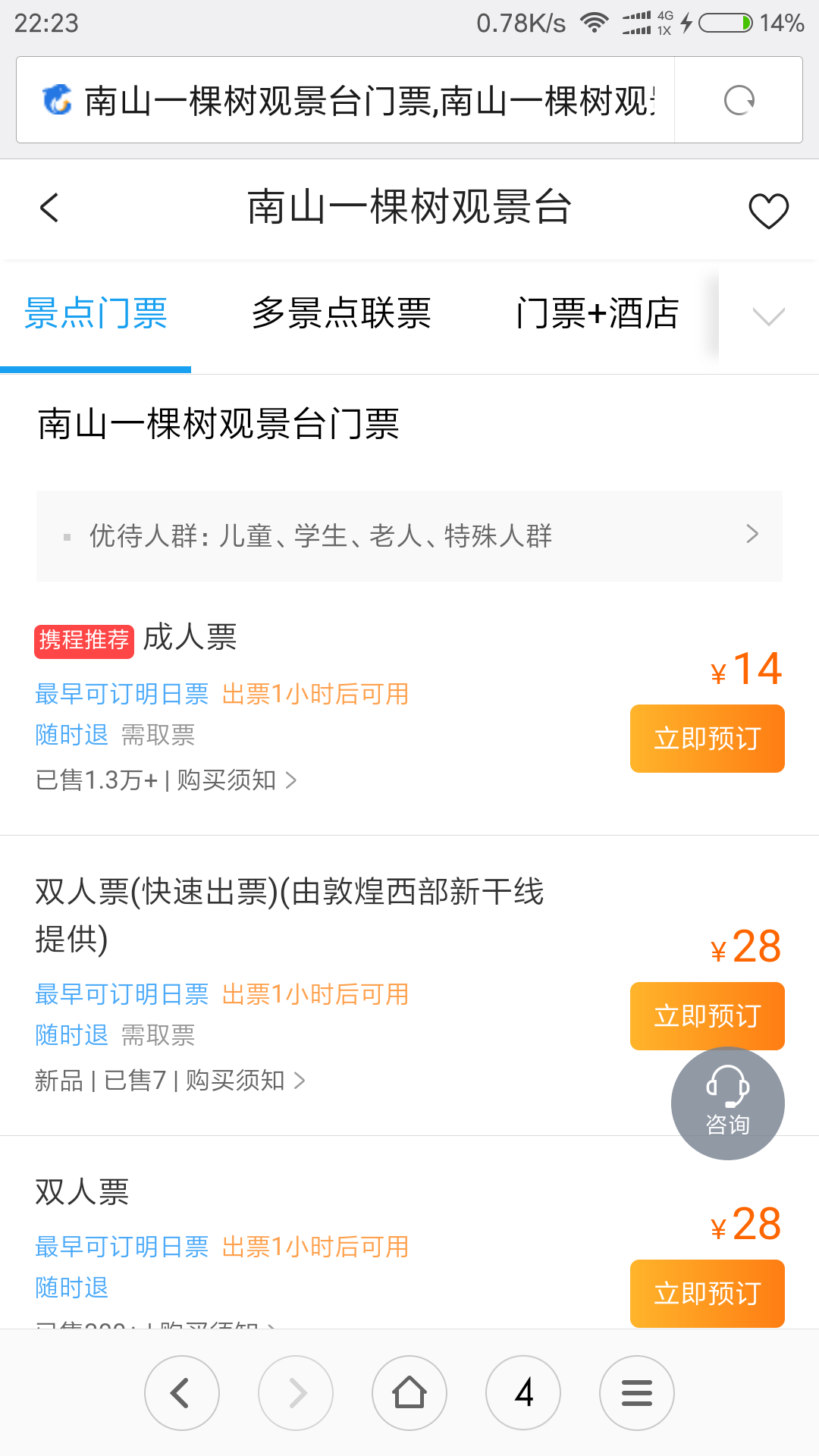Image resolution: width=819 pixels, height=1456 pixels.
Task: Open the 咨询 customer service bubble
Action: (728, 1103)
